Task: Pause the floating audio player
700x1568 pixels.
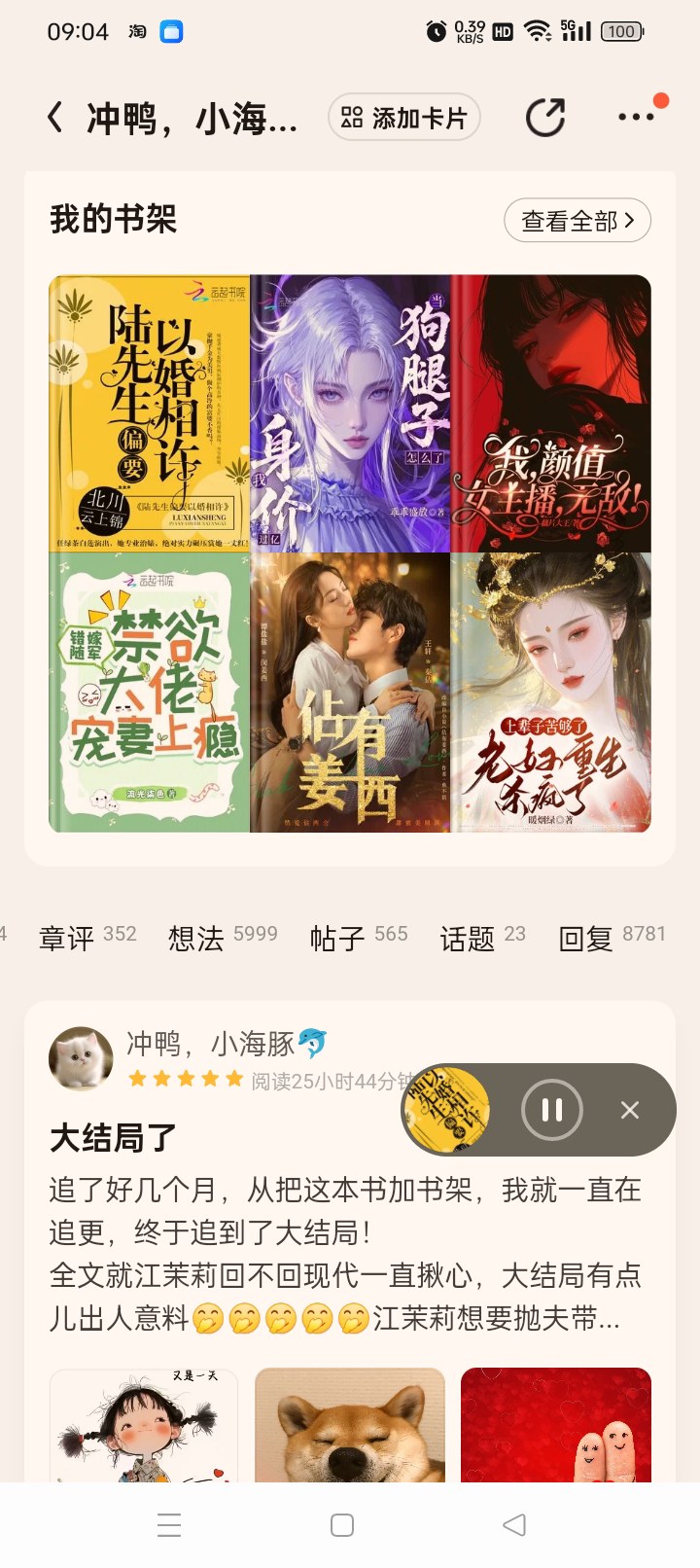Action: click(552, 1109)
